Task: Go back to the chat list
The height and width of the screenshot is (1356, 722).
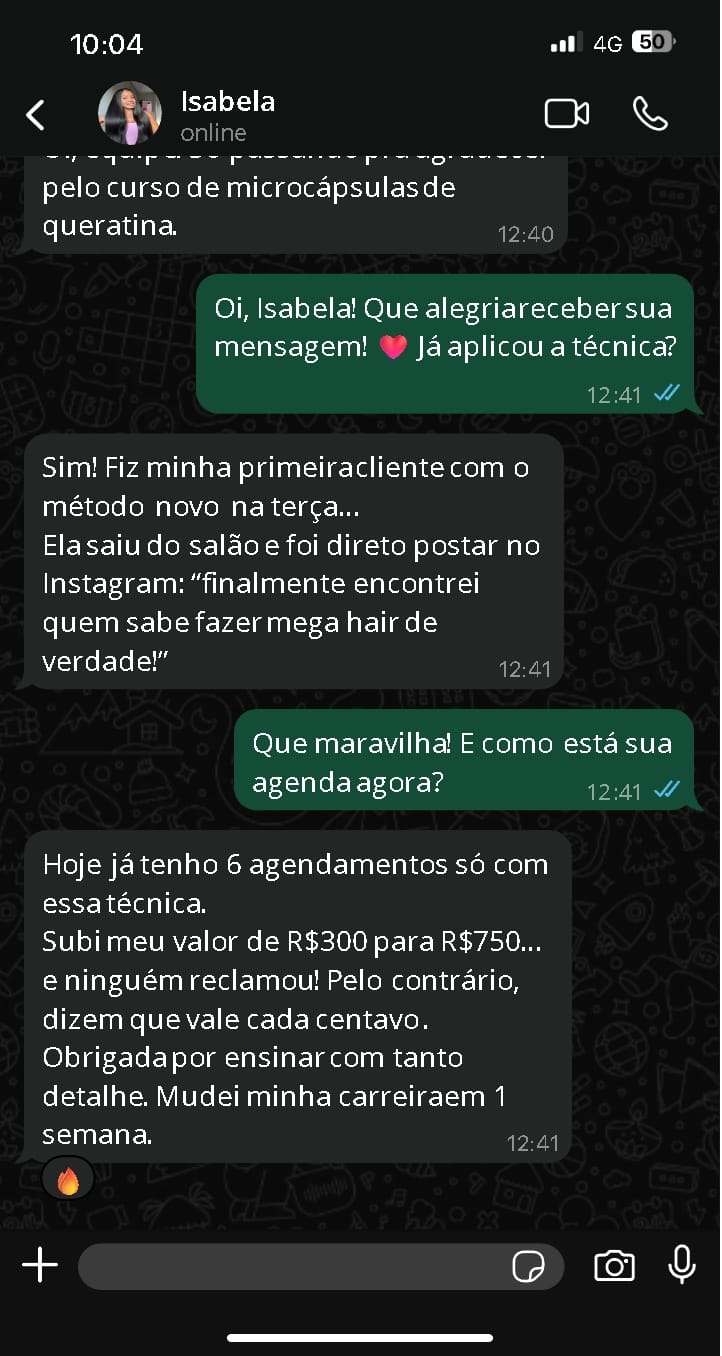Action: point(35,115)
